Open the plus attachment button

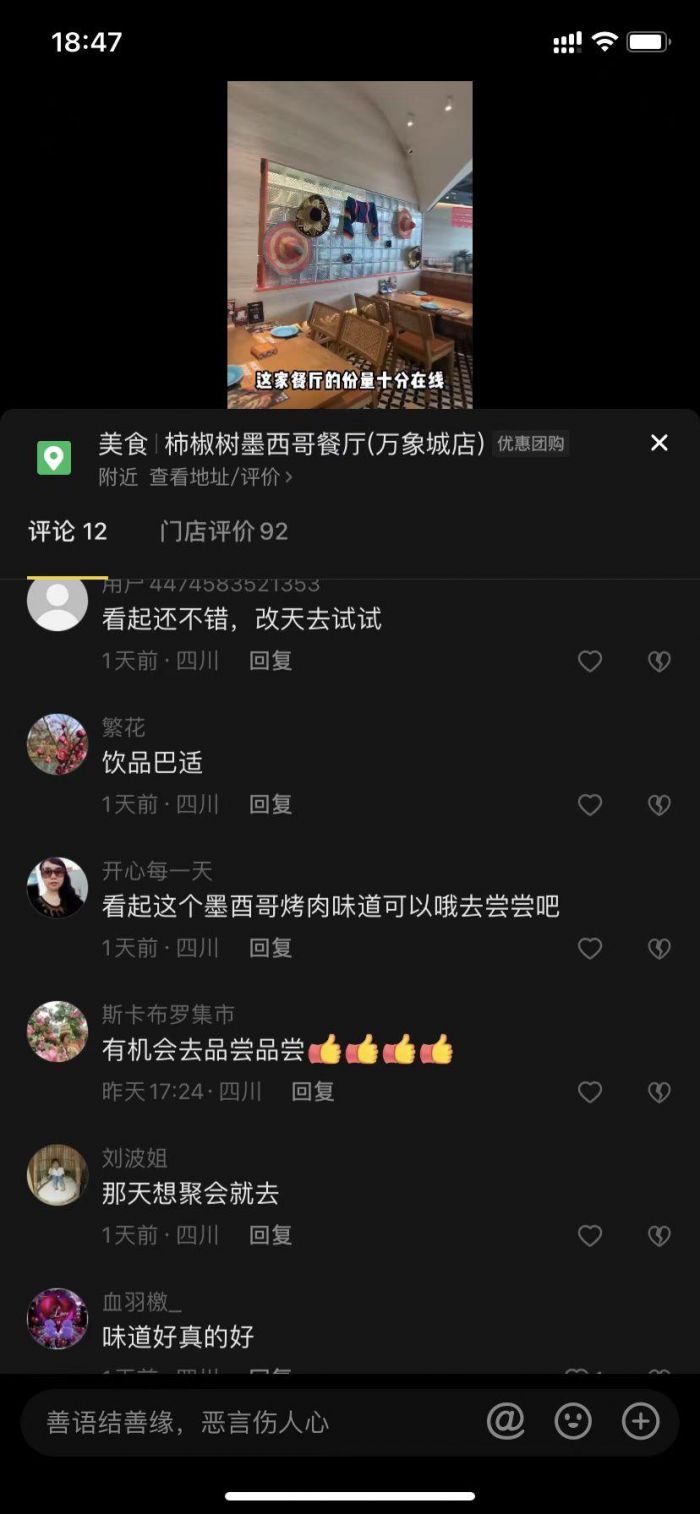[641, 1421]
